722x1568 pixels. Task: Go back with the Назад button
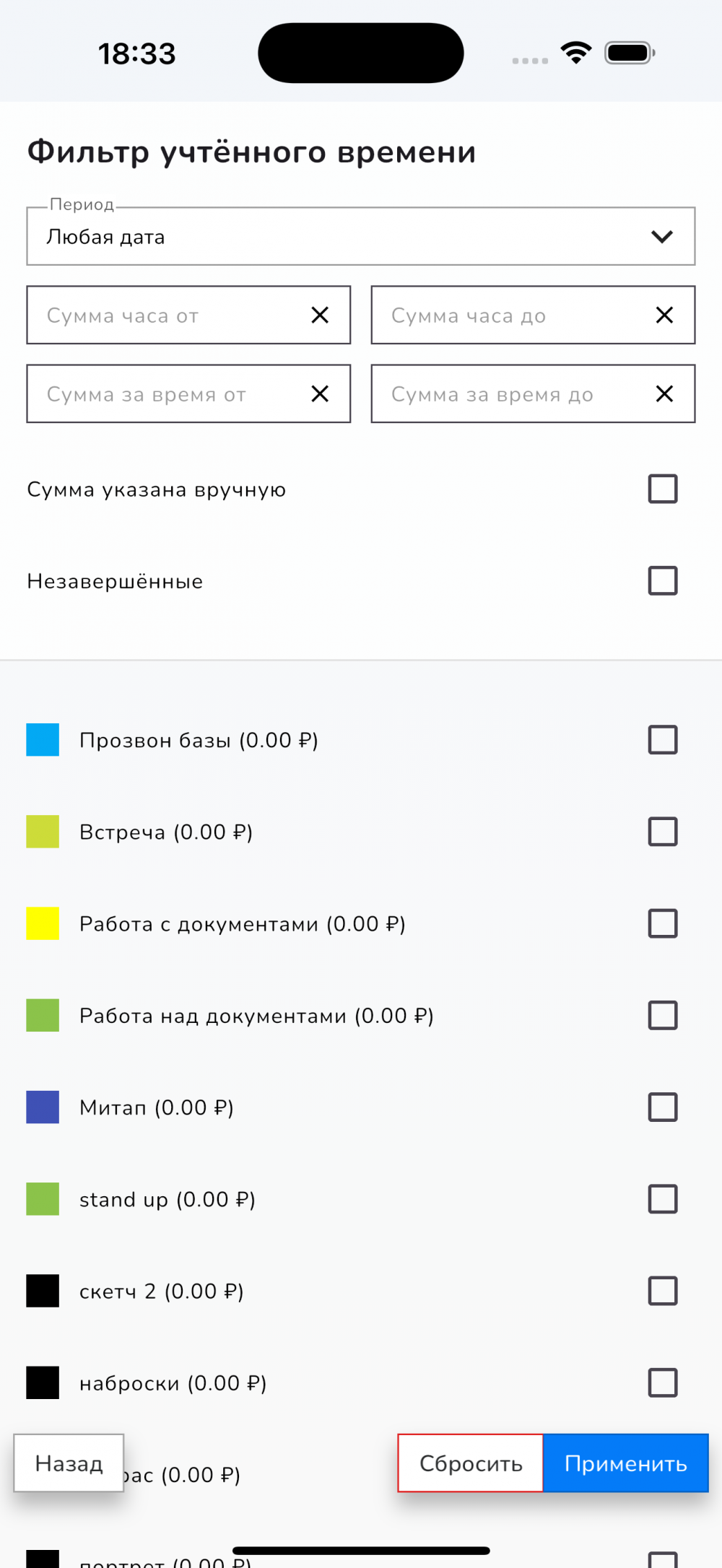(x=69, y=1463)
